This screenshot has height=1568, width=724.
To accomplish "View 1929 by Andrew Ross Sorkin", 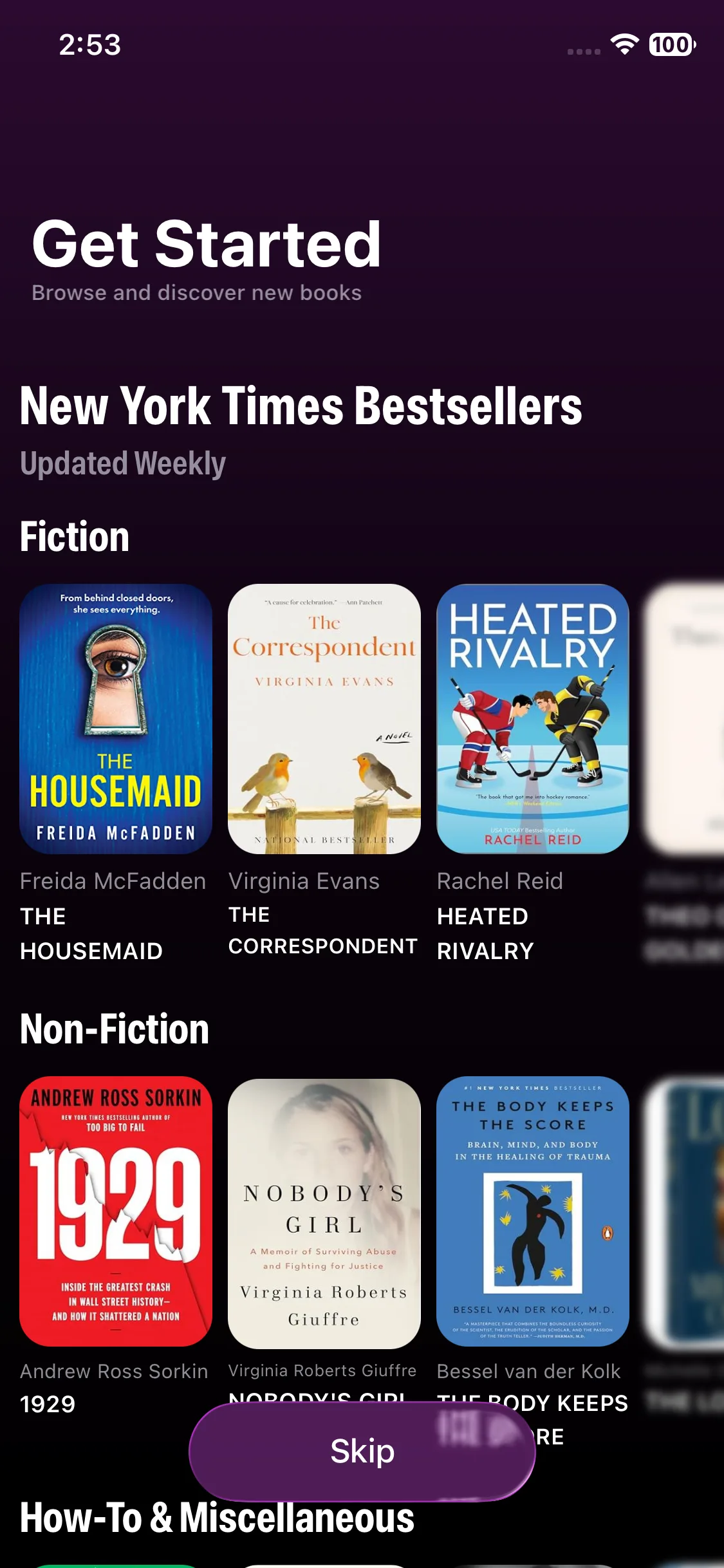I will coord(116,1211).
